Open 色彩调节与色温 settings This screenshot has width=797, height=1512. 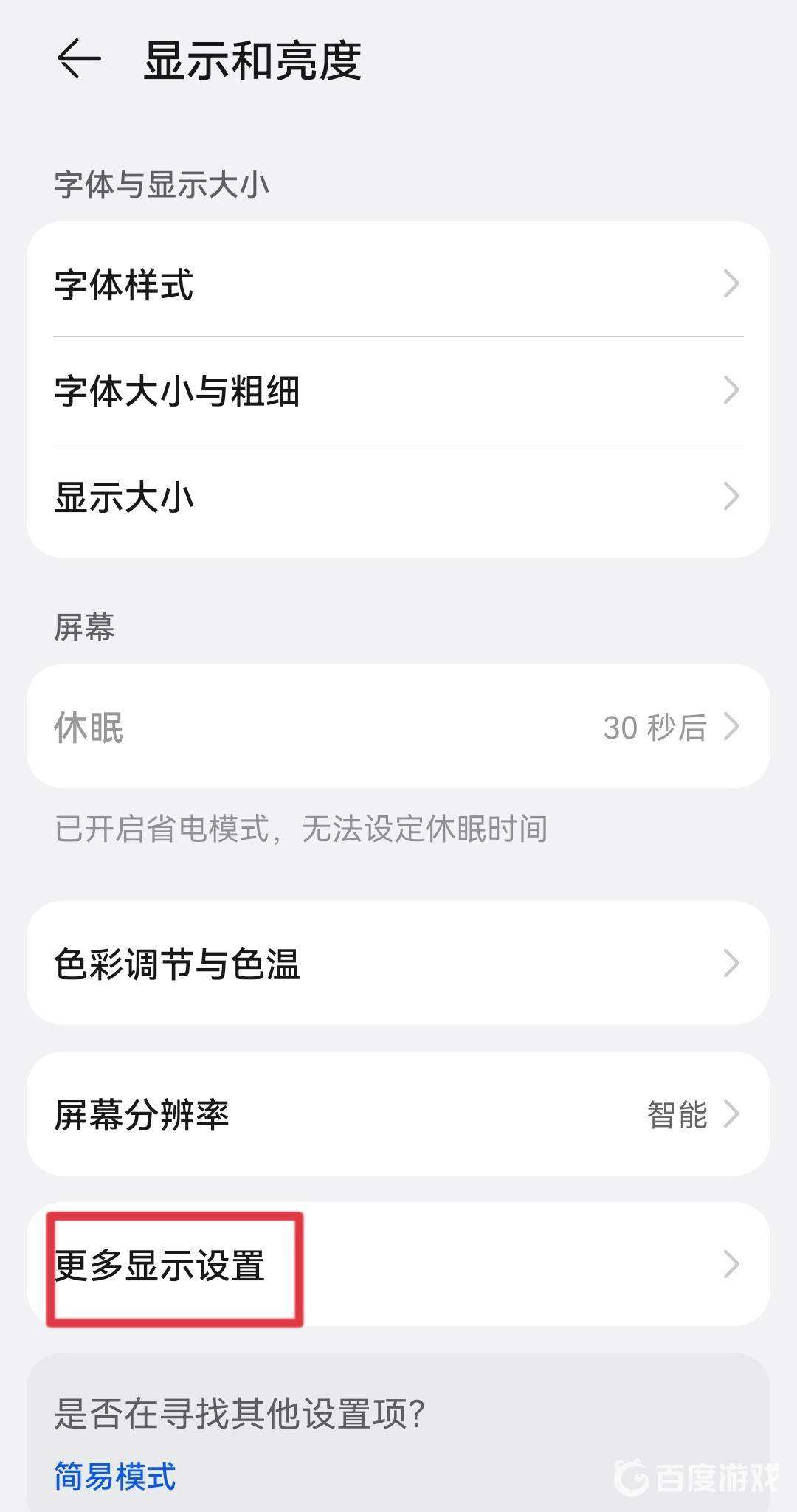(398, 963)
